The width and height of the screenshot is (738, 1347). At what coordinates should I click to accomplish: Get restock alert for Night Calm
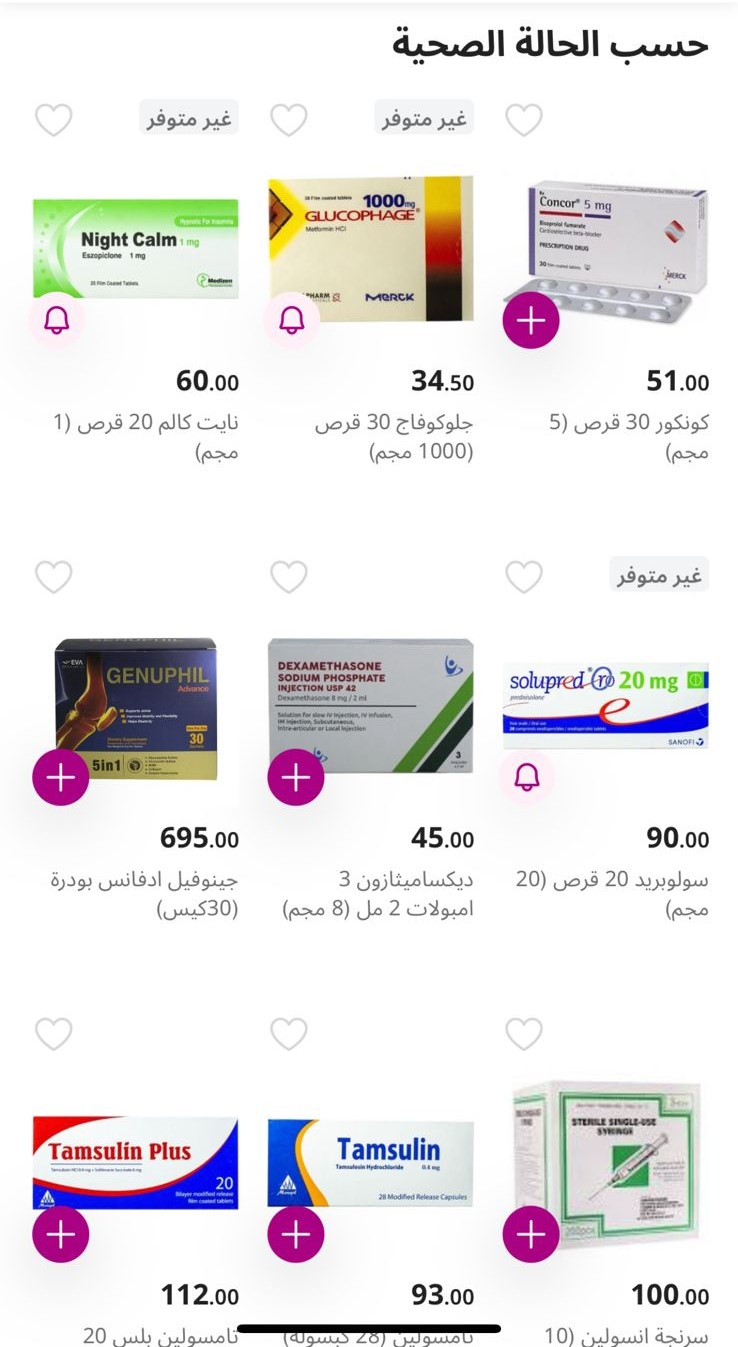58,321
